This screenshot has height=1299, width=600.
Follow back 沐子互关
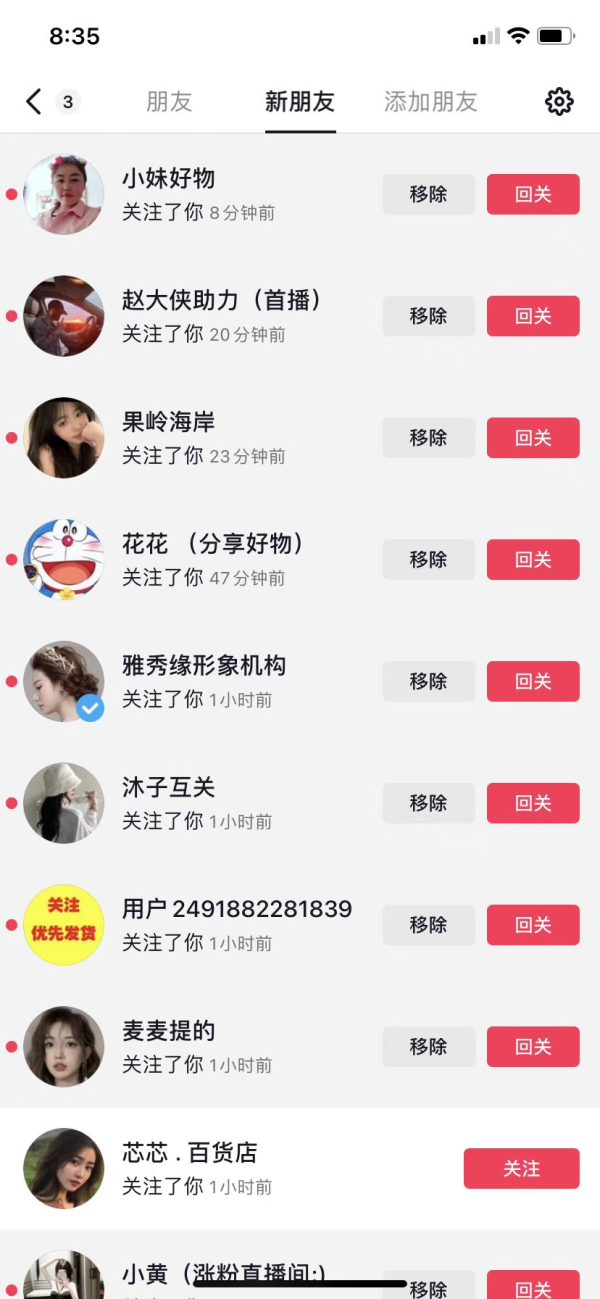[533, 803]
